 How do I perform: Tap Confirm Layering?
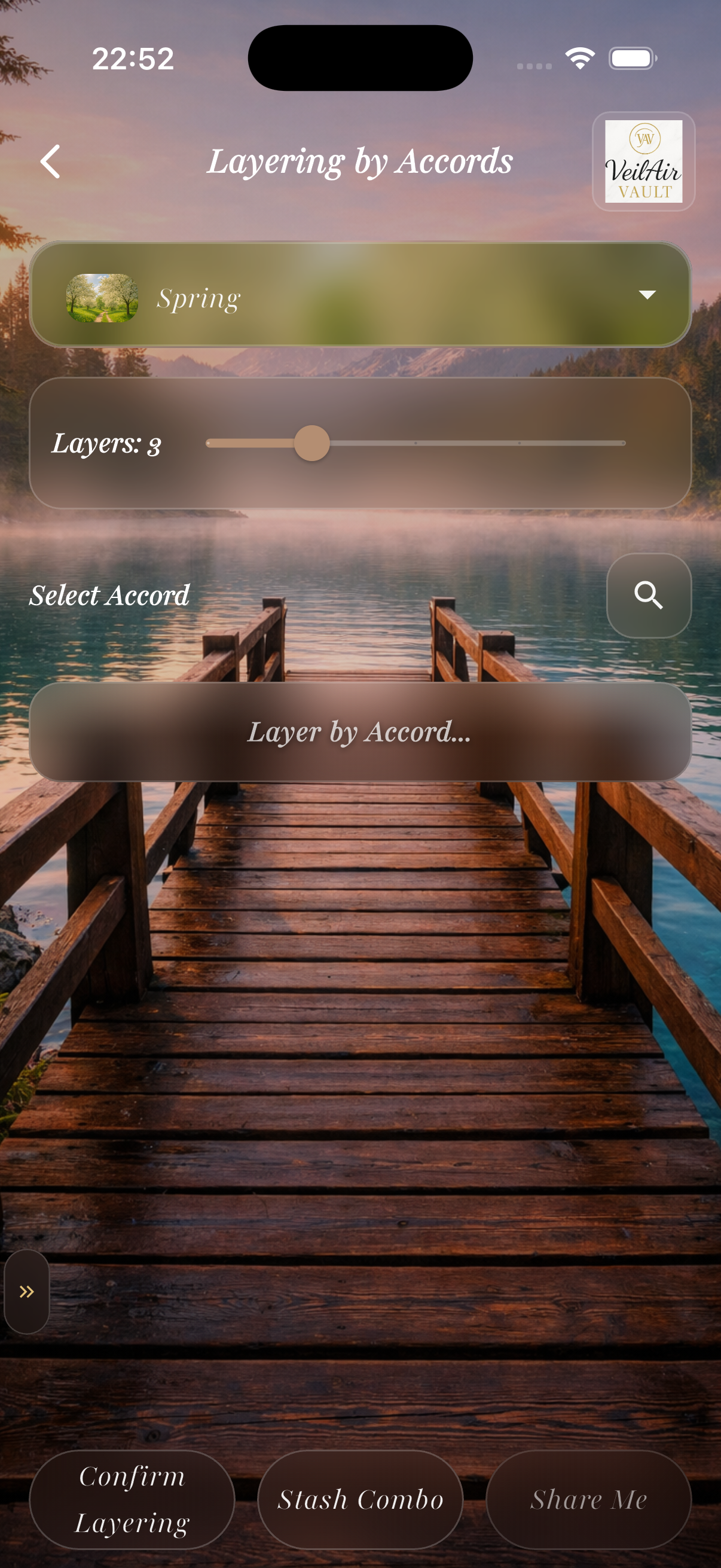132,1499
